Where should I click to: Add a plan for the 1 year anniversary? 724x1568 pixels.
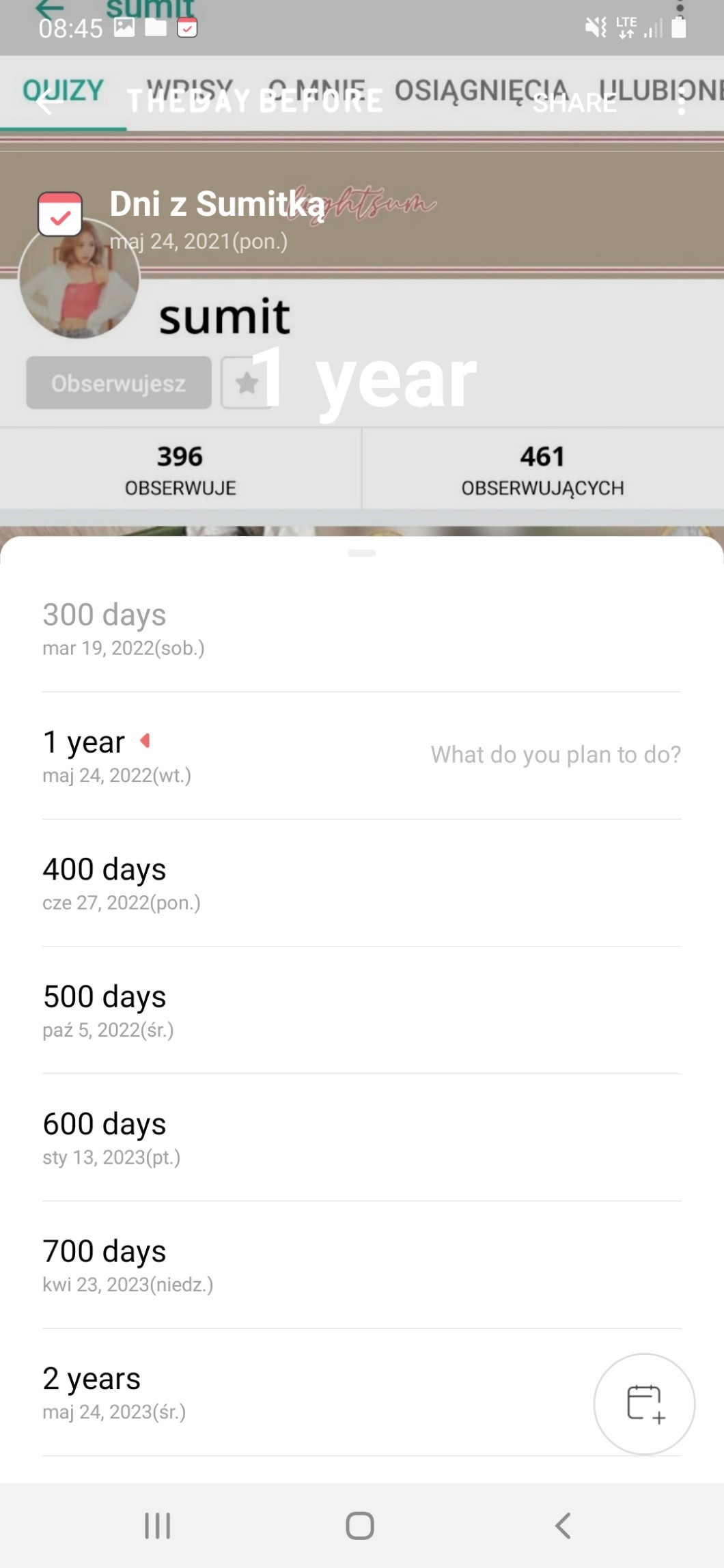[555, 755]
